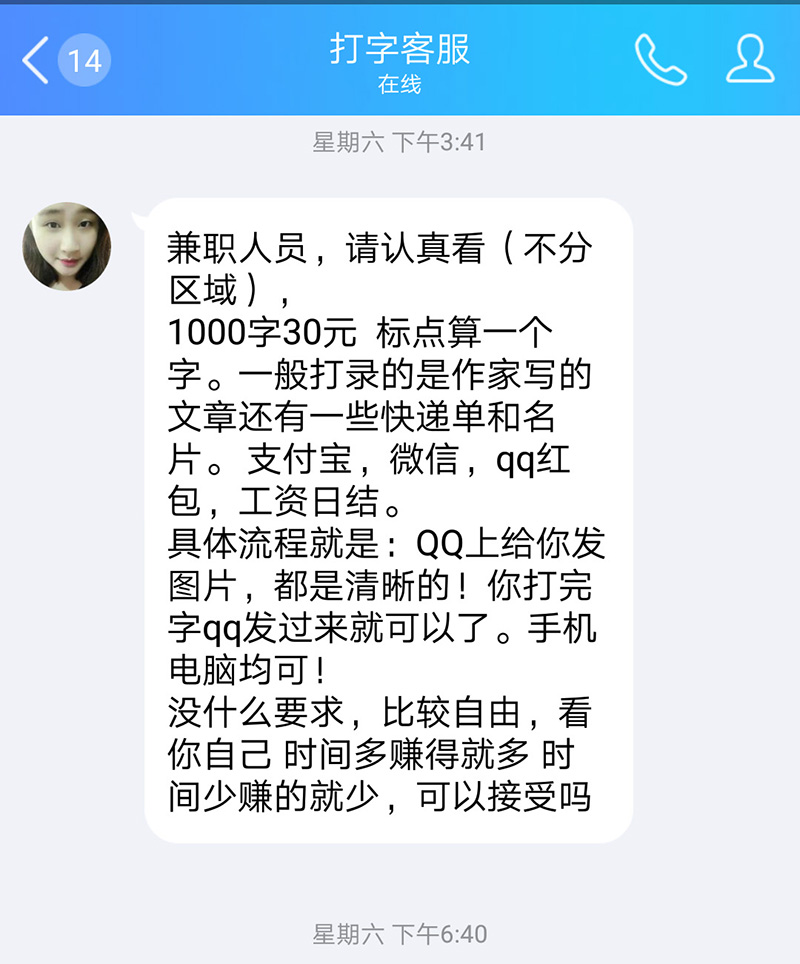The height and width of the screenshot is (964, 800).
Task: Toggle back to conversation list via badge
Action: (83, 60)
